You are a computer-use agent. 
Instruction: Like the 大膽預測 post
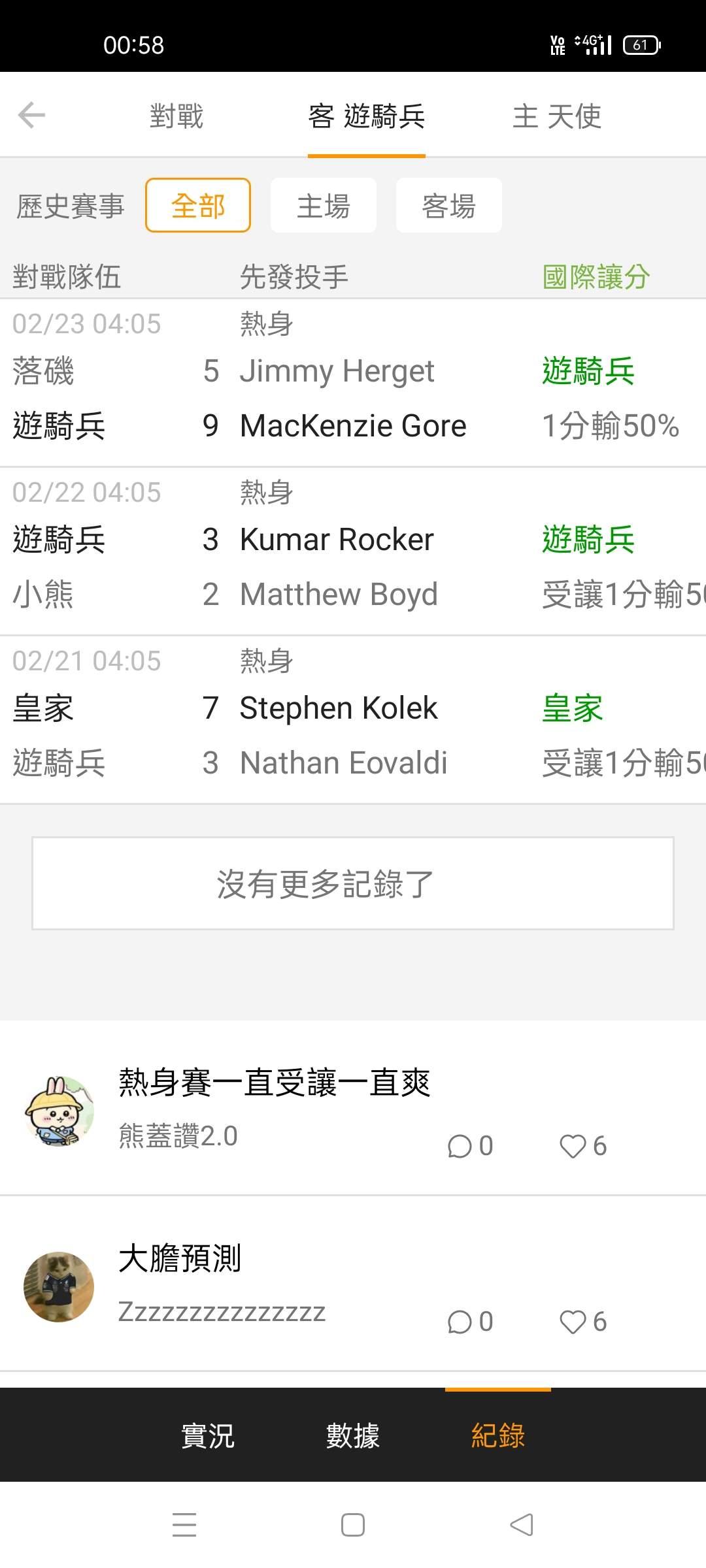[583, 1322]
